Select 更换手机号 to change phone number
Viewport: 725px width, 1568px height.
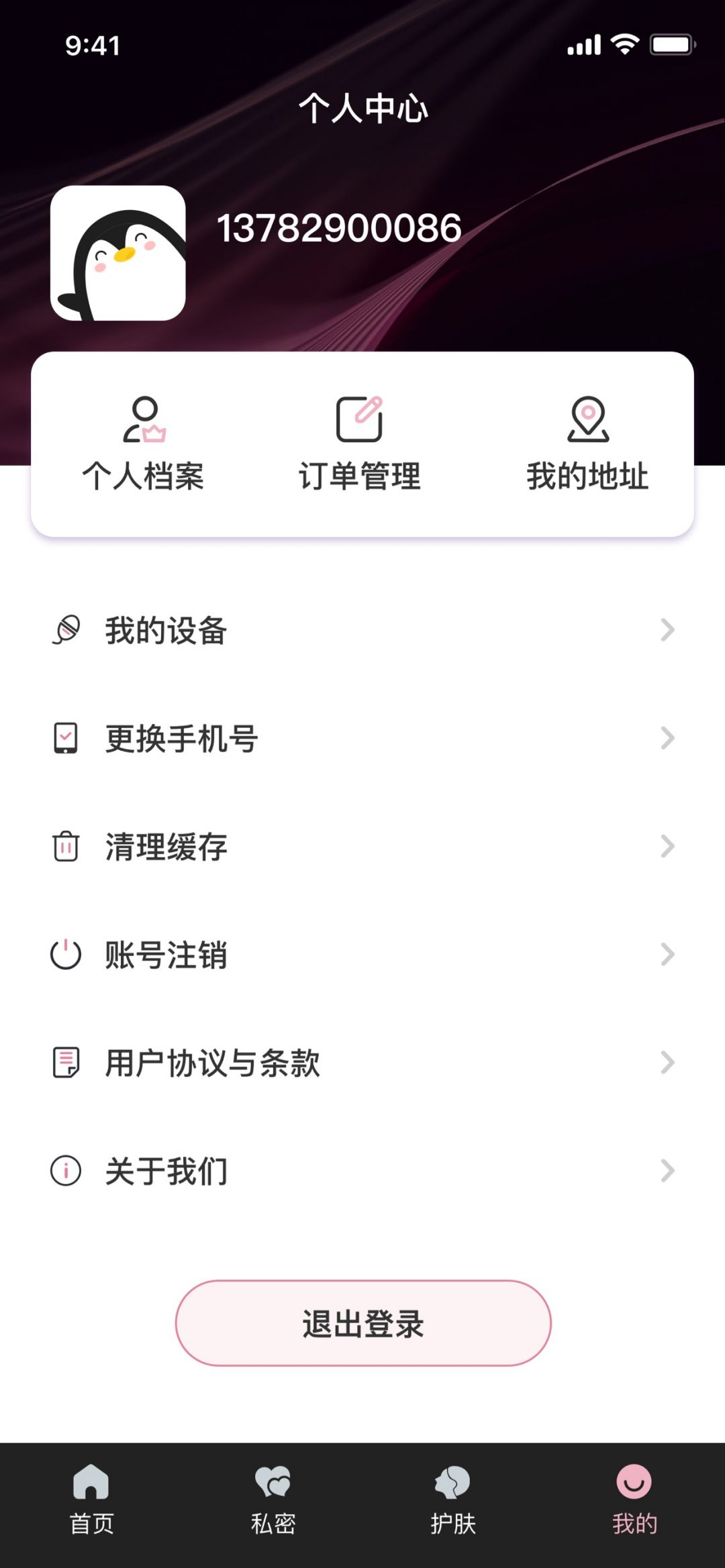pos(362,739)
